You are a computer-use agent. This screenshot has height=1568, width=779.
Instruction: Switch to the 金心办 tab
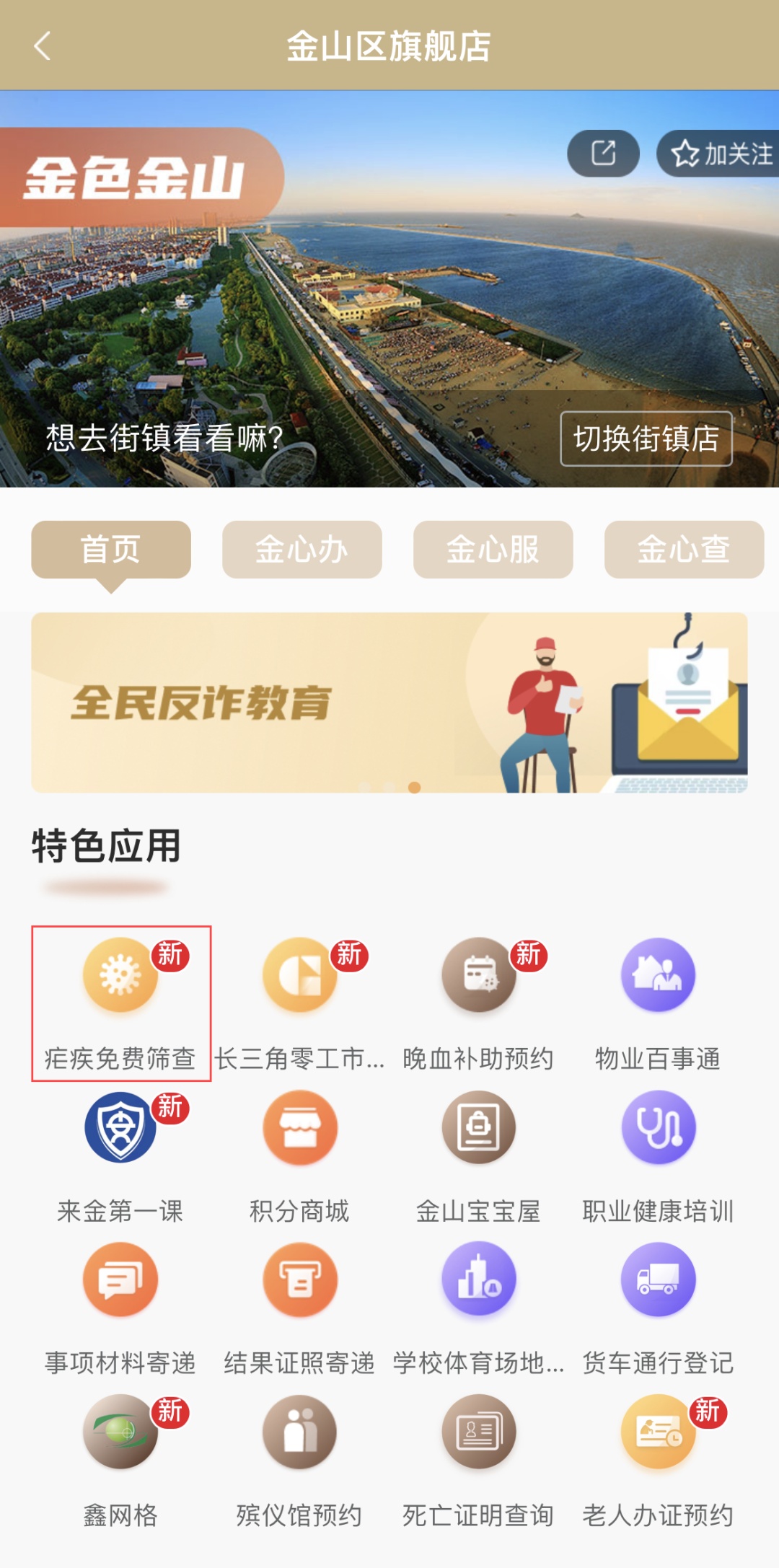pos(302,550)
